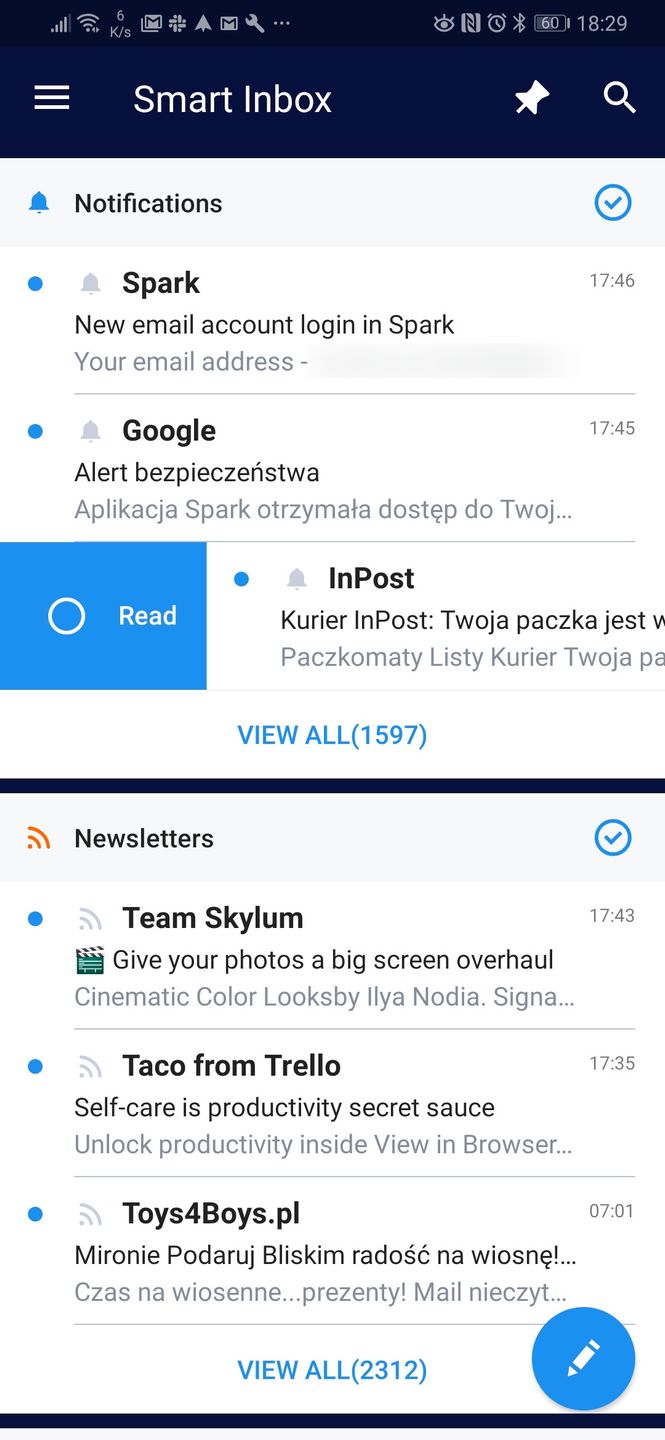Open the Spark login email
This screenshot has height=1440, width=665.
point(332,320)
